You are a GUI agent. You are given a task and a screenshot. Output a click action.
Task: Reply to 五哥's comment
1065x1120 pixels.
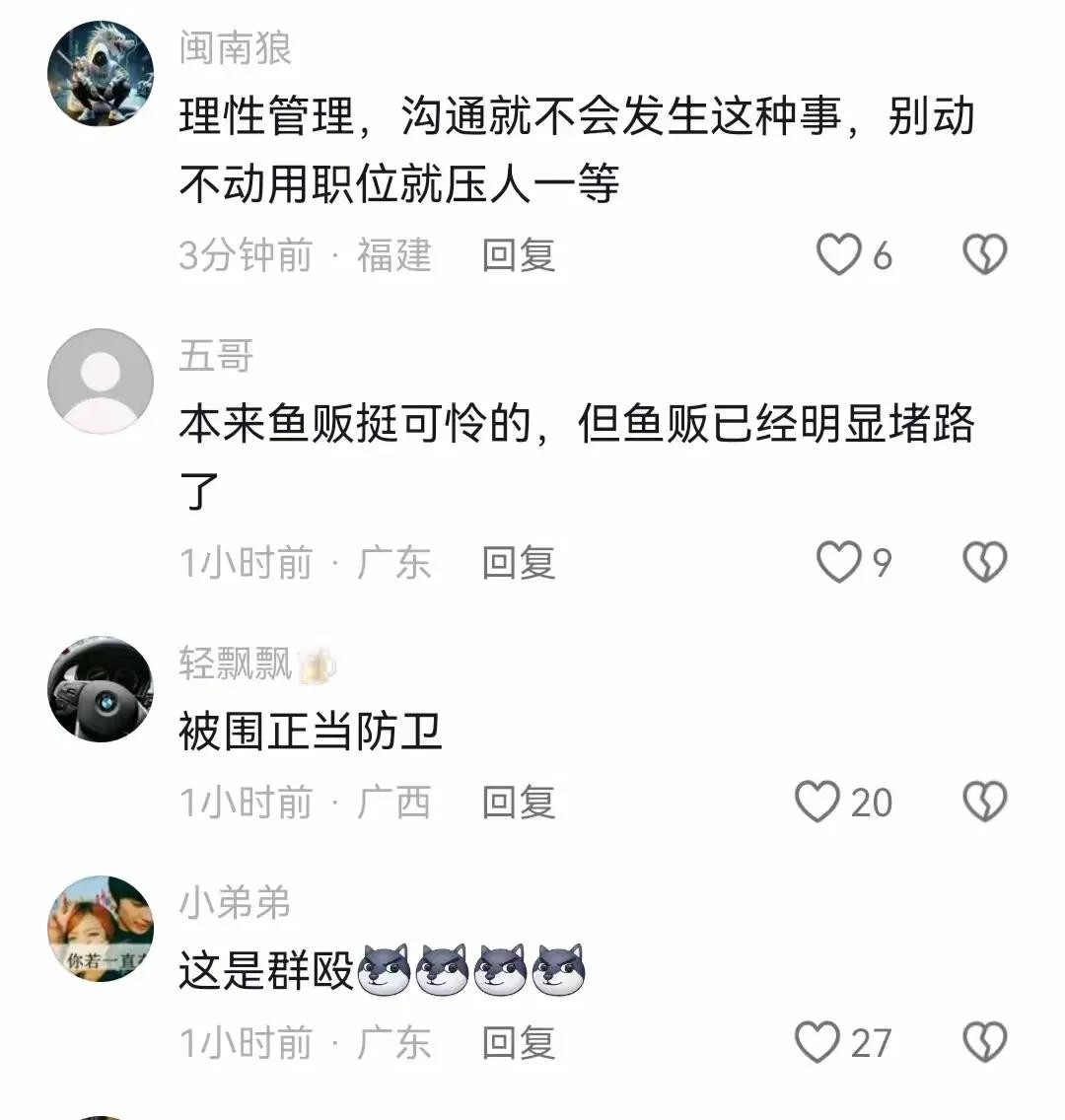(519, 563)
